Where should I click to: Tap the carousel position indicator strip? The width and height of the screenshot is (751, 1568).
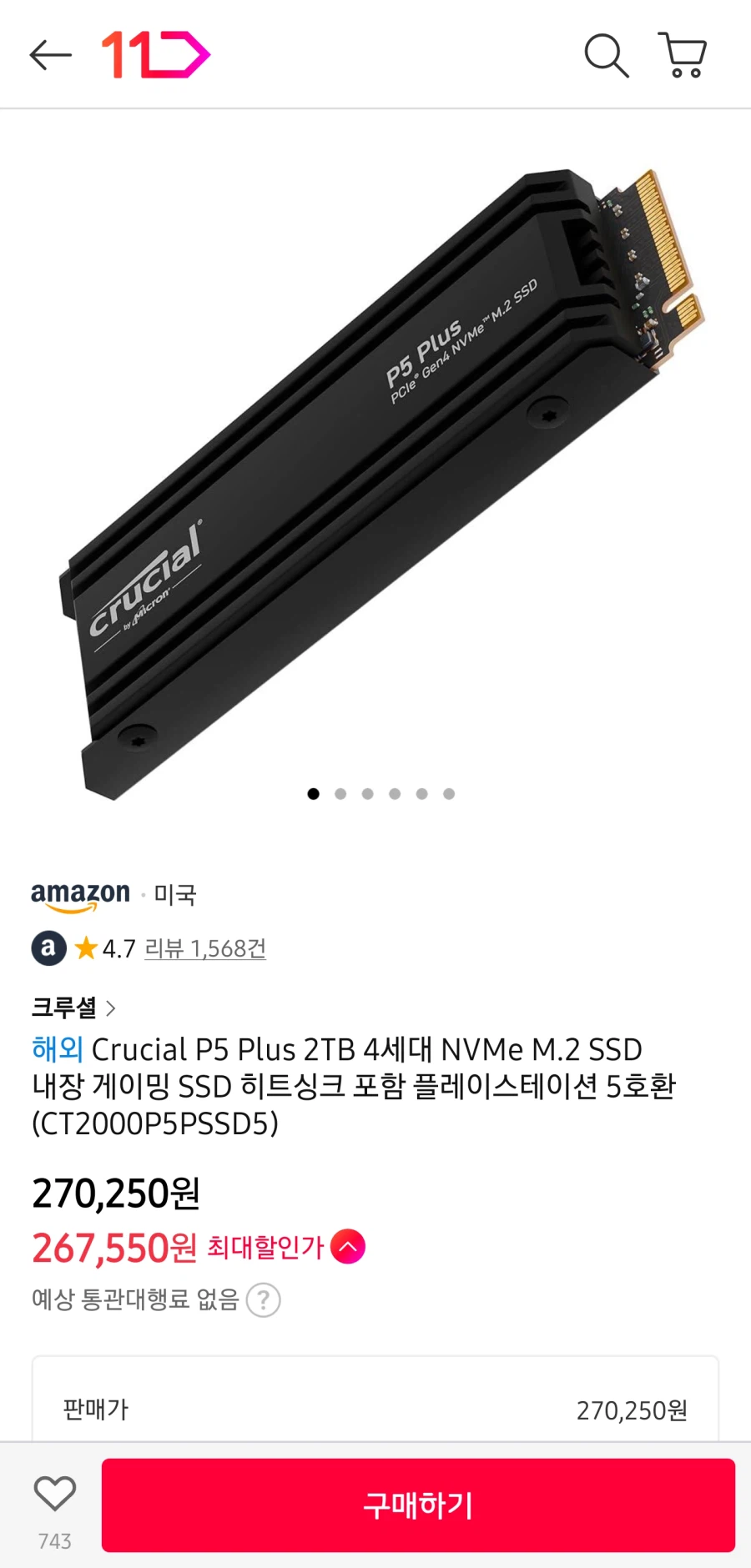point(381,794)
